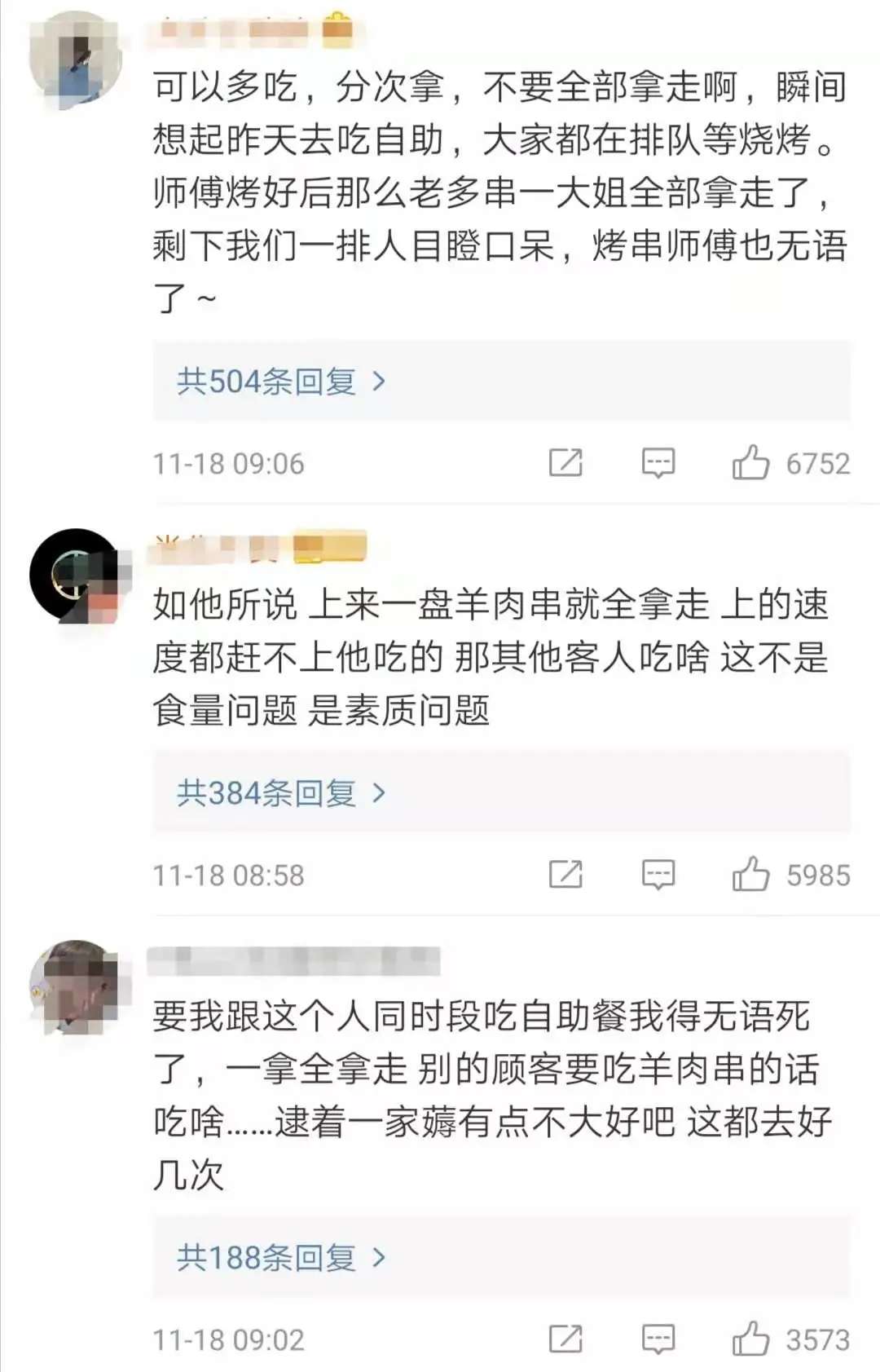Open the 共384条回复 reply thread
Image resolution: width=880 pixels, height=1372 pixels.
pyautogui.click(x=281, y=793)
